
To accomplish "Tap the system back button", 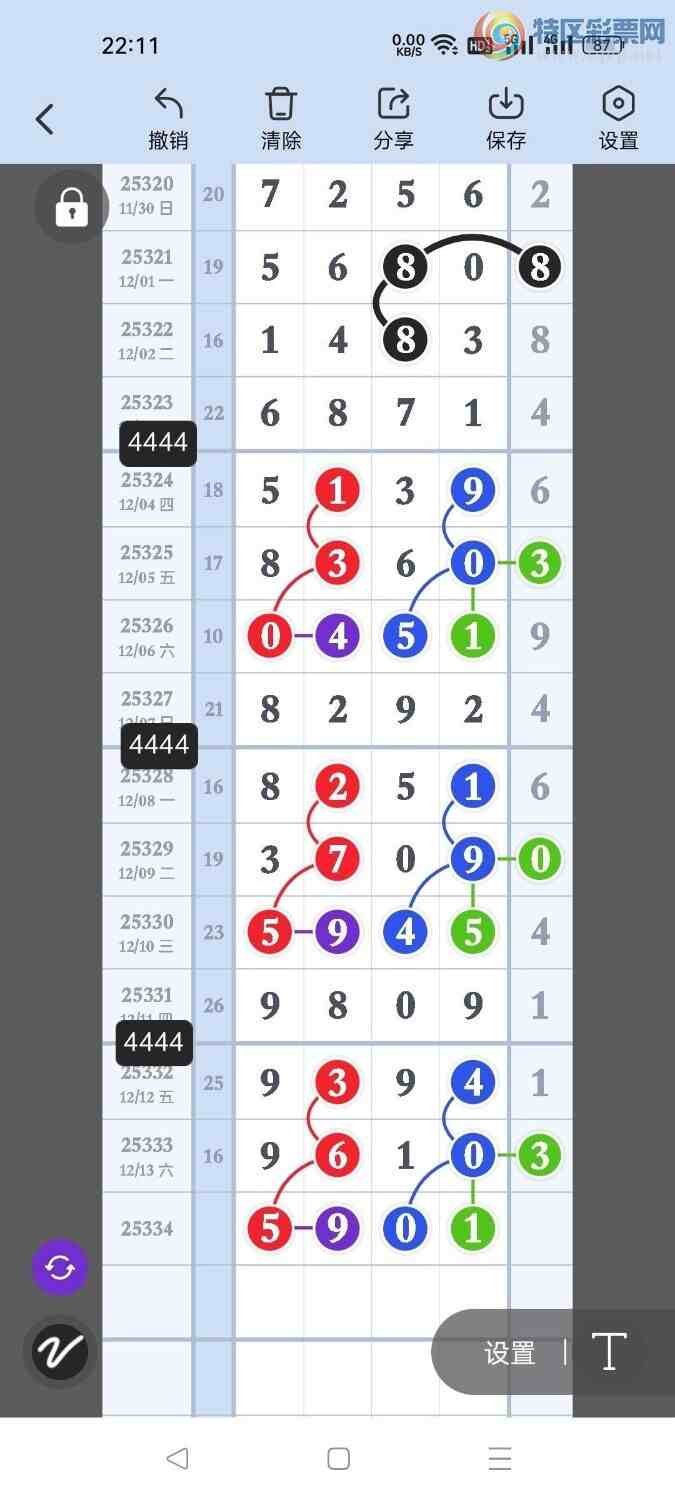I will click(x=178, y=1459).
